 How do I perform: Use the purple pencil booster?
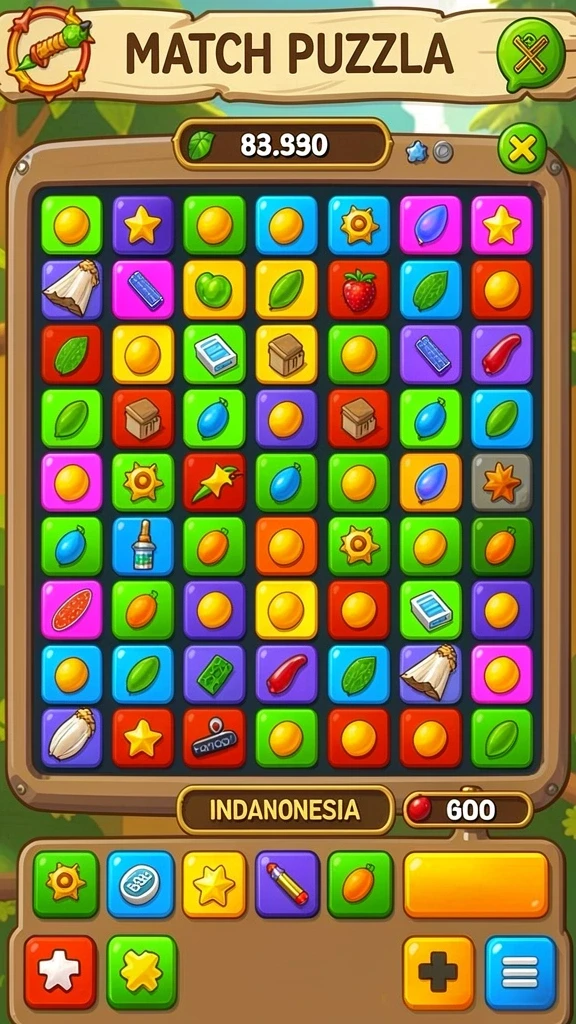287,884
